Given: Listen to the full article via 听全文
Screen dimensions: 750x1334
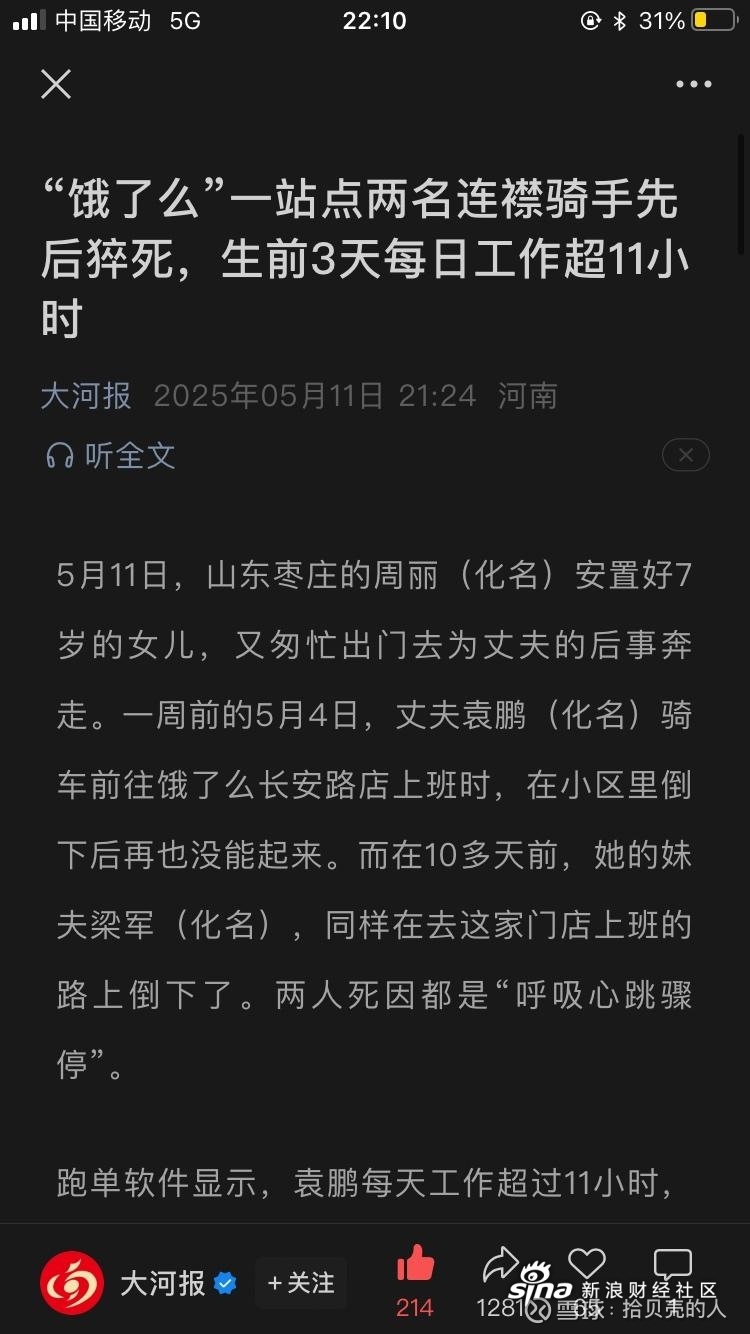Looking at the screenshot, I should tap(111, 456).
